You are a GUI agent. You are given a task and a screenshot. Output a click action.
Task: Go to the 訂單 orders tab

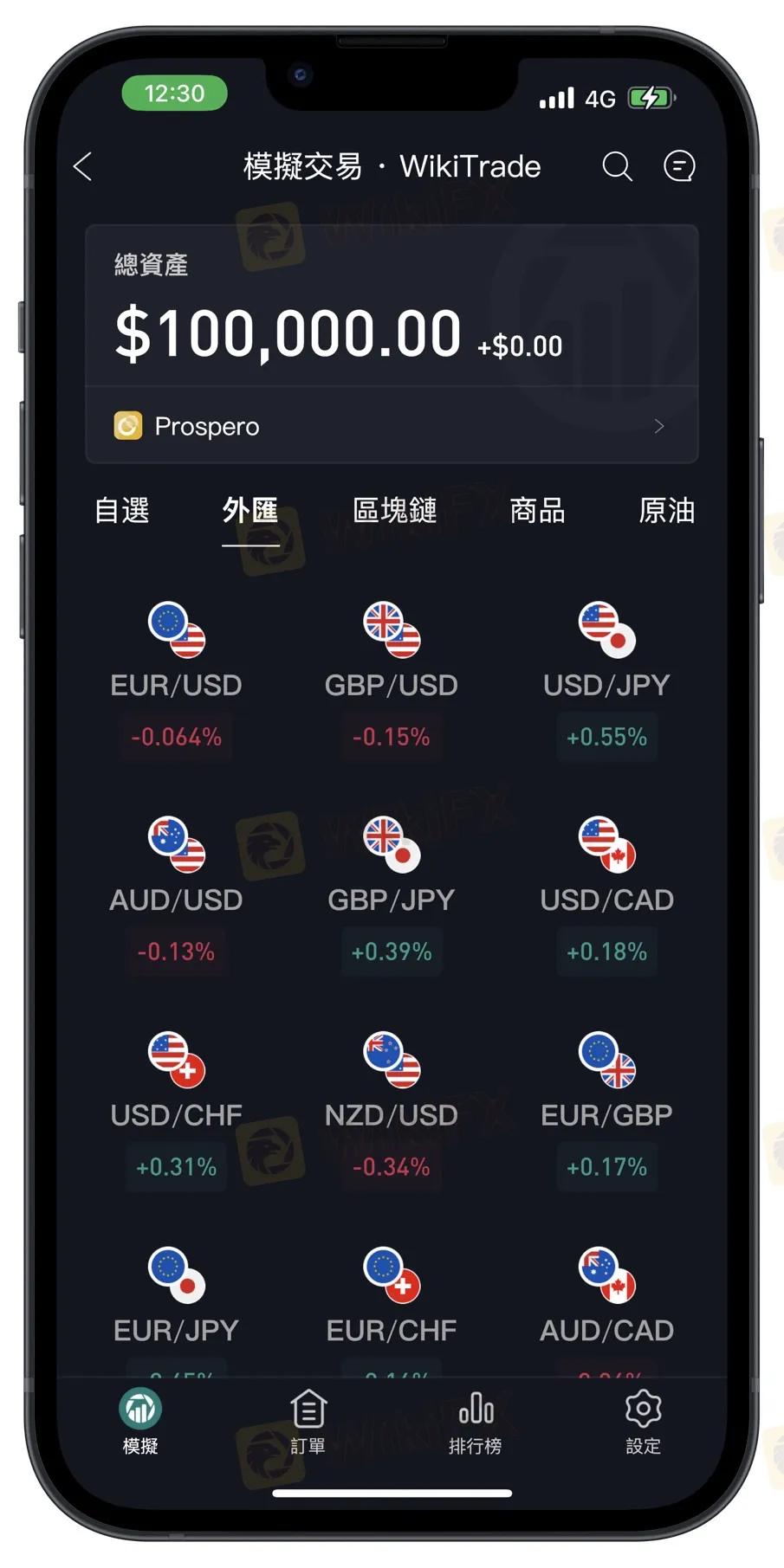pos(308,1423)
